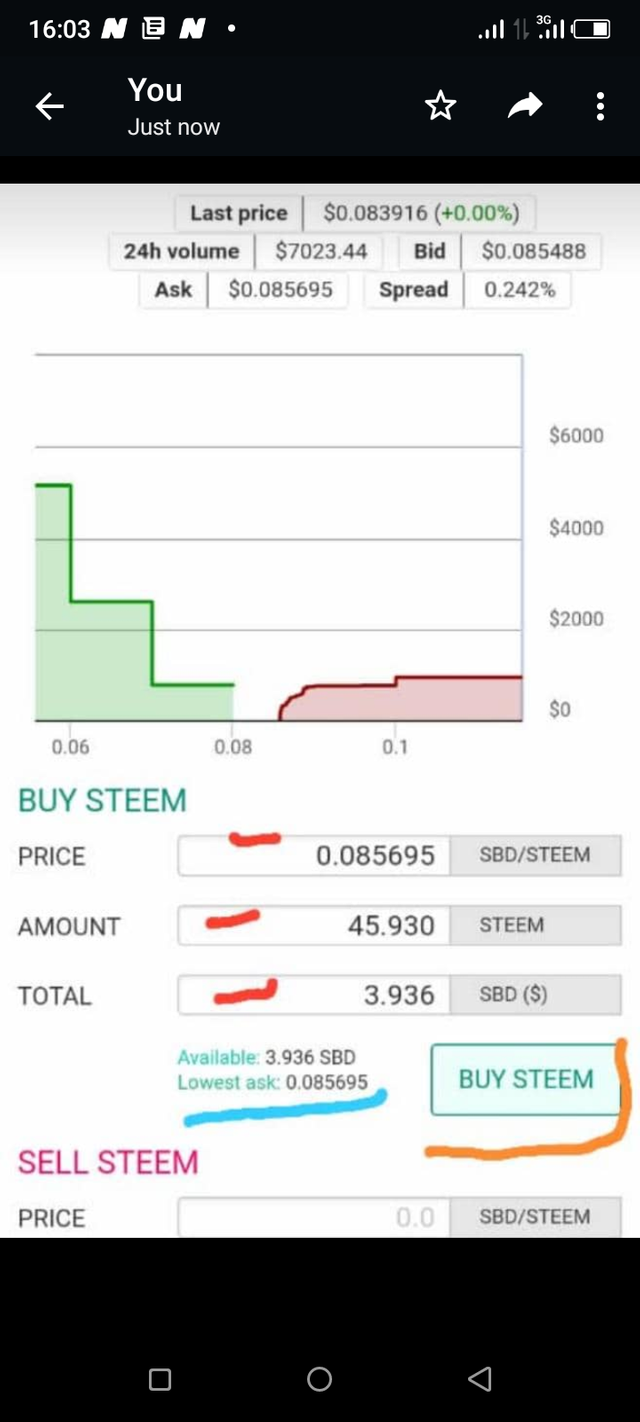Star this image message
The width and height of the screenshot is (640, 1422).
point(440,106)
